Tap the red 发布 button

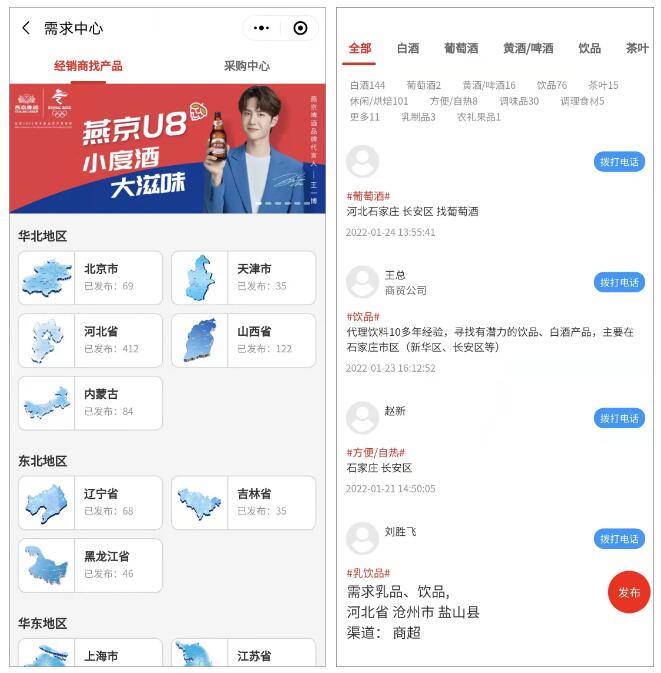(x=629, y=592)
